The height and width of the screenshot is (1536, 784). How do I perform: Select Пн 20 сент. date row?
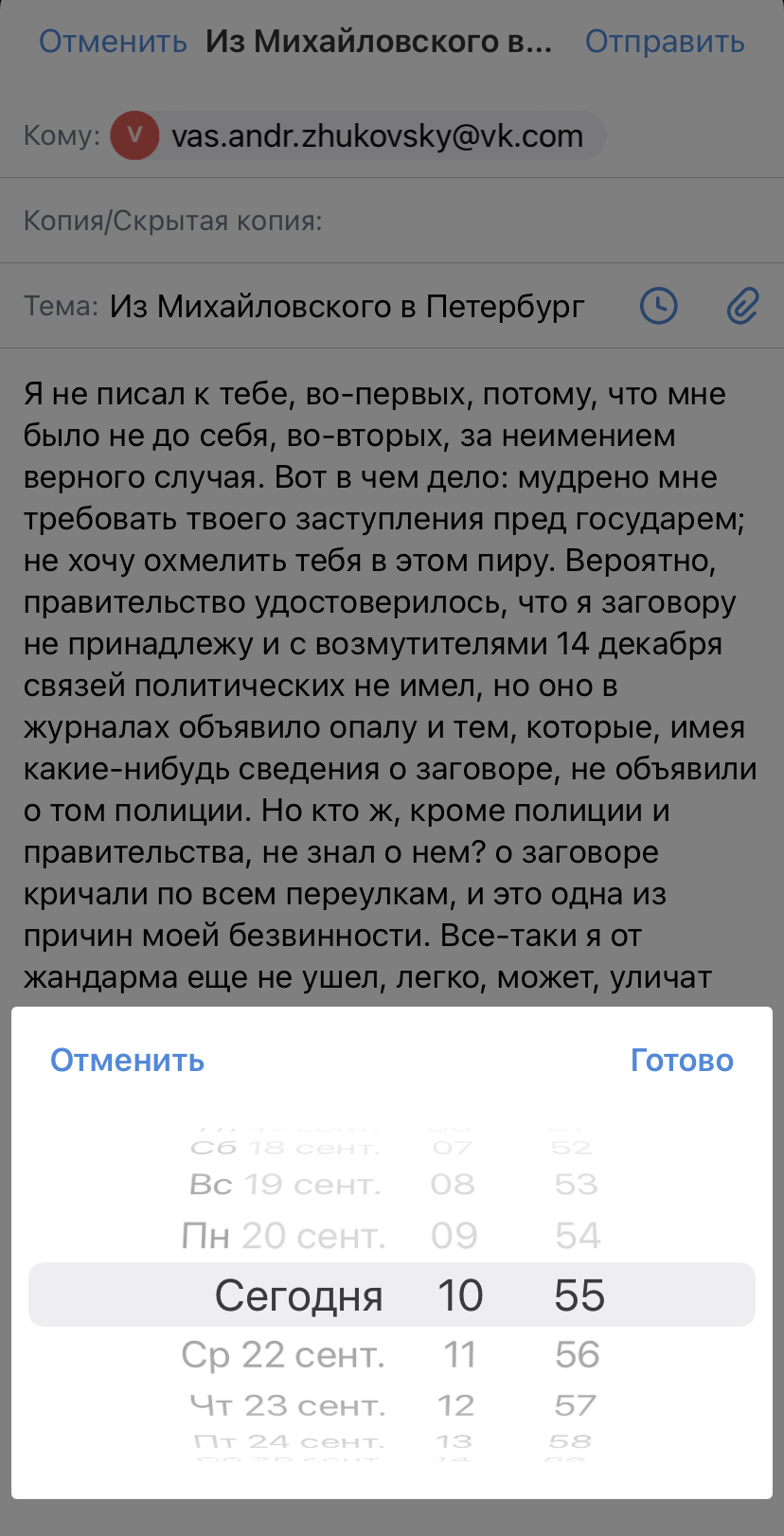pos(283,1236)
